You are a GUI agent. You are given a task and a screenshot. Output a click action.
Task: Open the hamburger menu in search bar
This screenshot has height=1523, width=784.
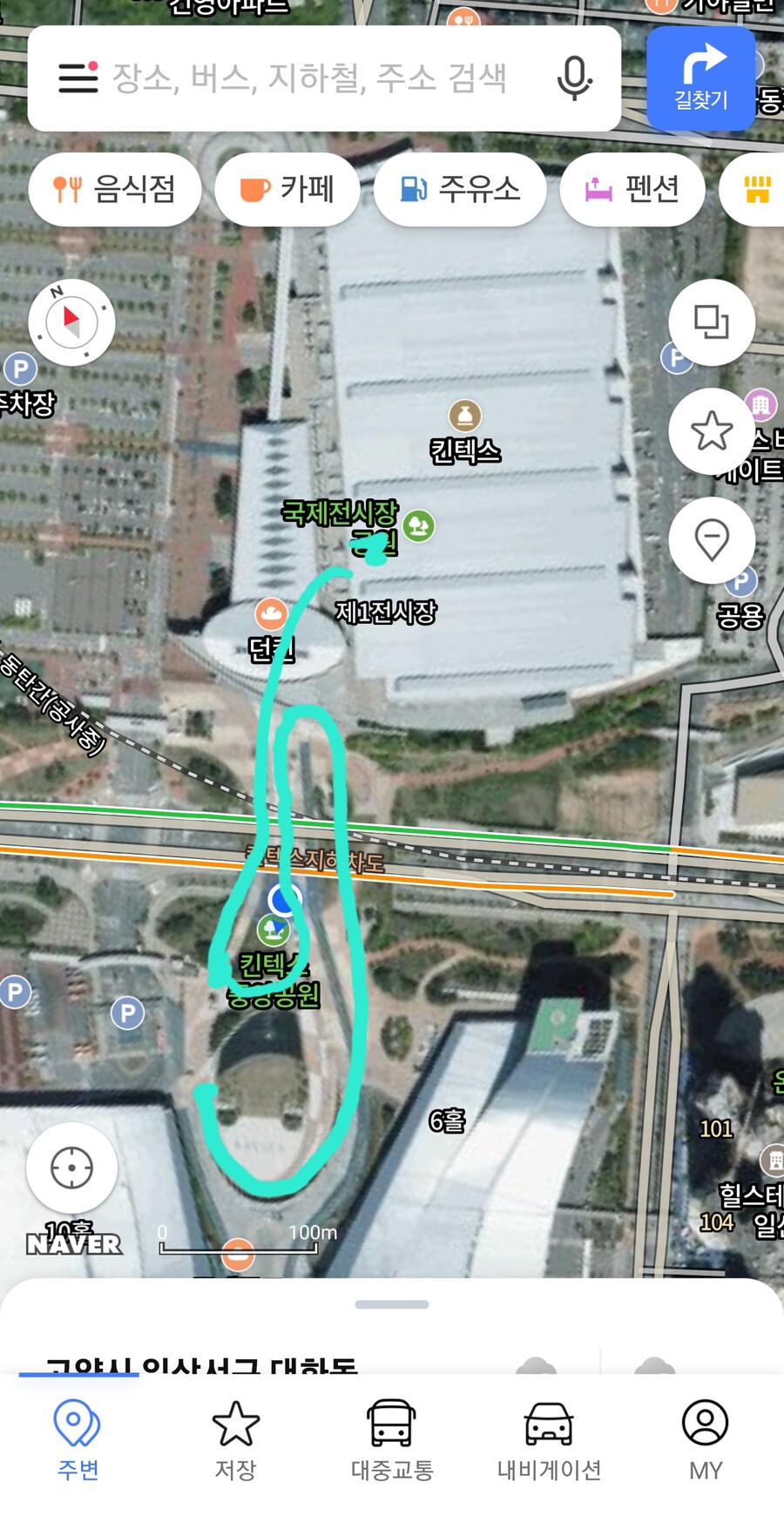[78, 78]
